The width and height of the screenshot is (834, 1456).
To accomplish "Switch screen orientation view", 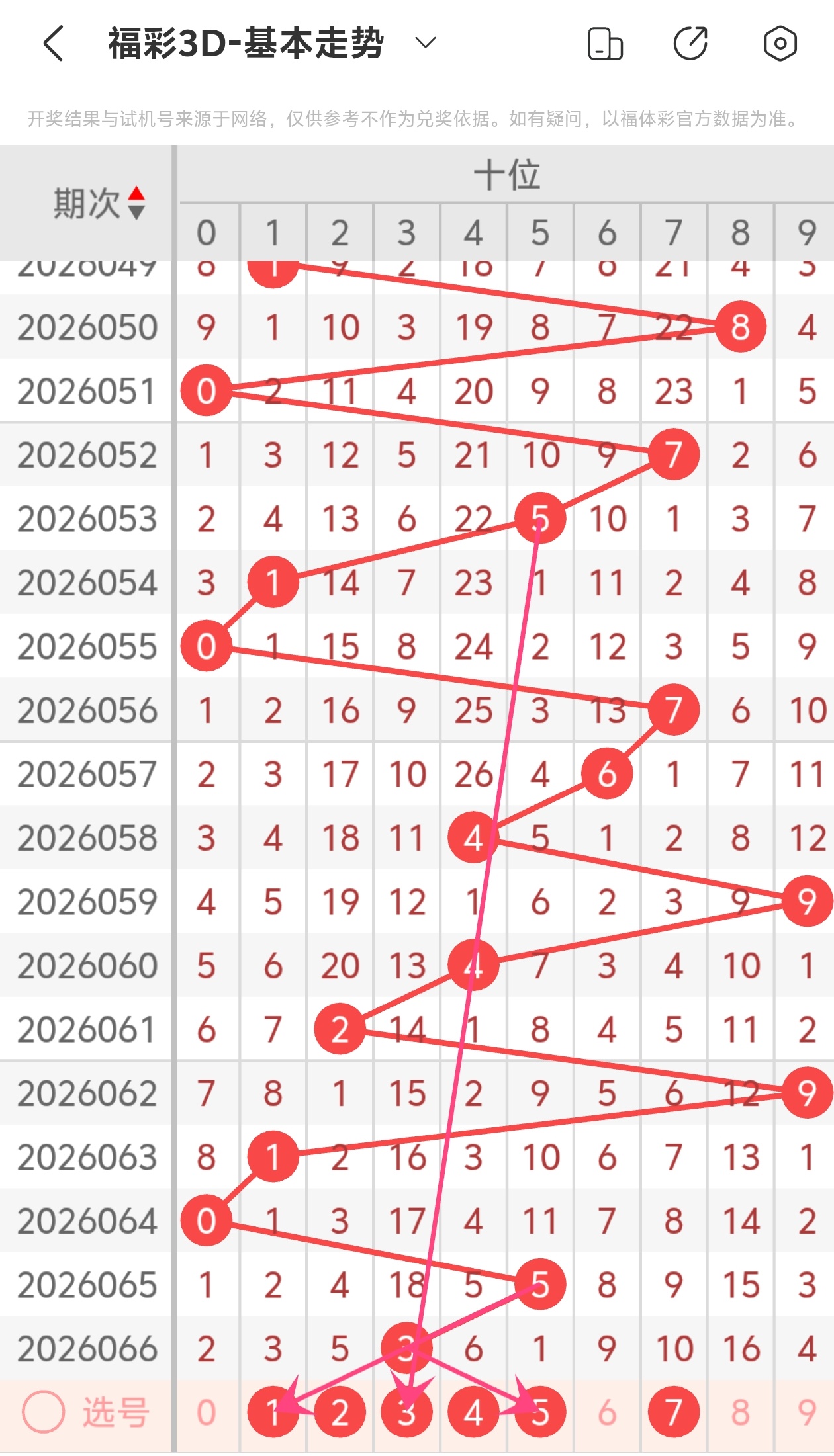I will coord(605,44).
